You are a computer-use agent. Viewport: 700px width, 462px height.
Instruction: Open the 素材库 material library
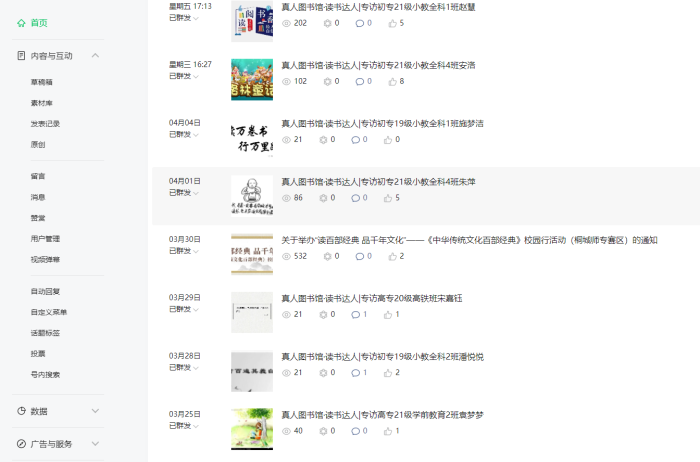[x=42, y=103]
